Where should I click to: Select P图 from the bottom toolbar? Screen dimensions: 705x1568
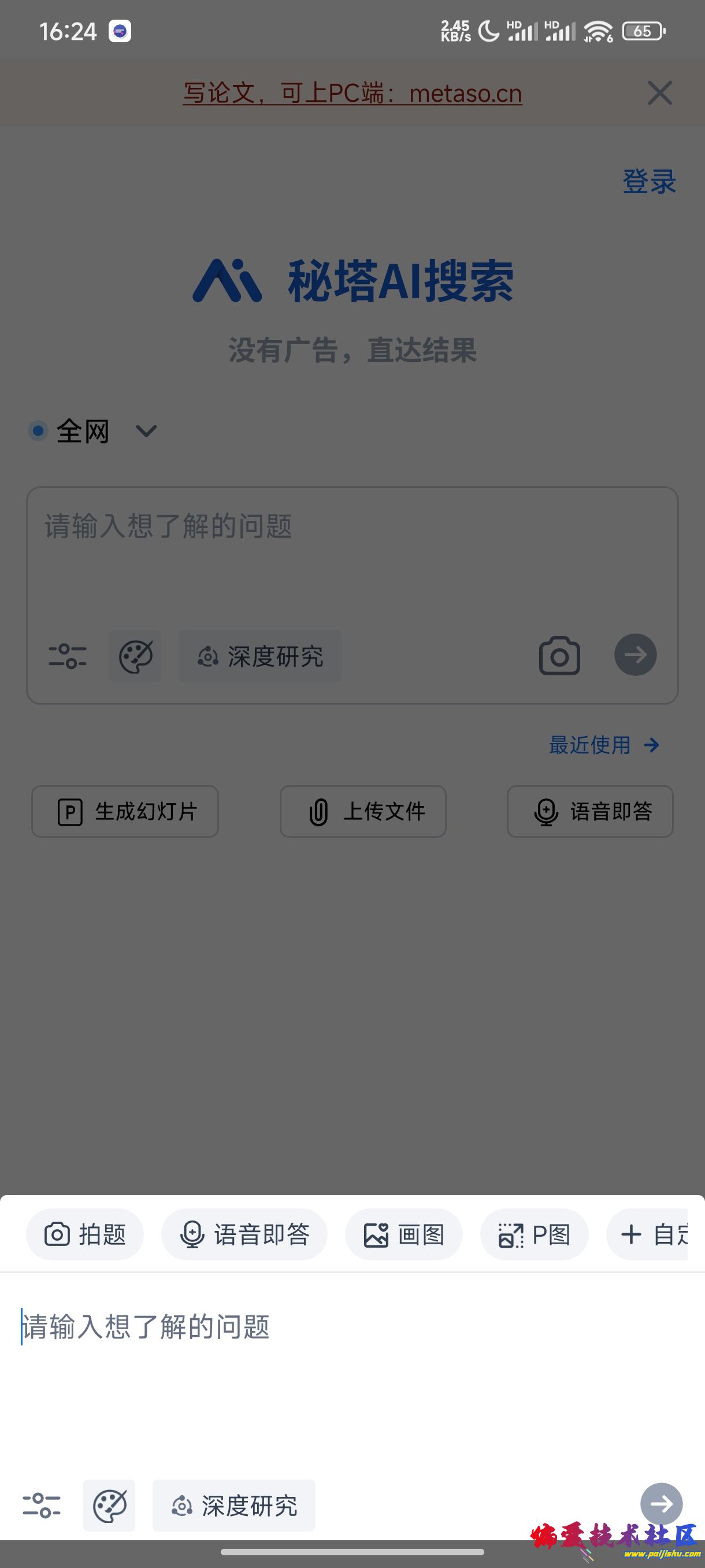(533, 1234)
